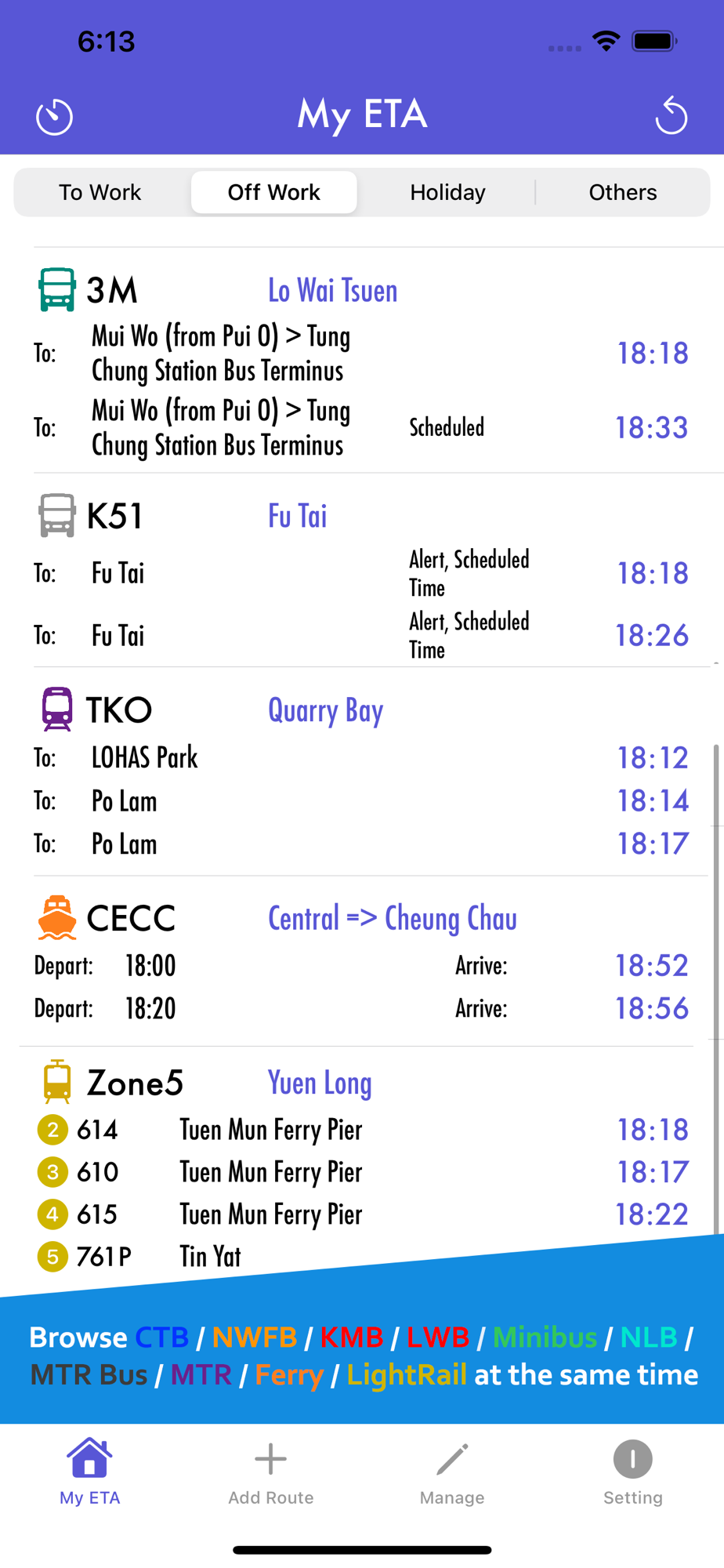Open the Add Route tab
This screenshot has height=1568, width=724.
coord(271,1472)
